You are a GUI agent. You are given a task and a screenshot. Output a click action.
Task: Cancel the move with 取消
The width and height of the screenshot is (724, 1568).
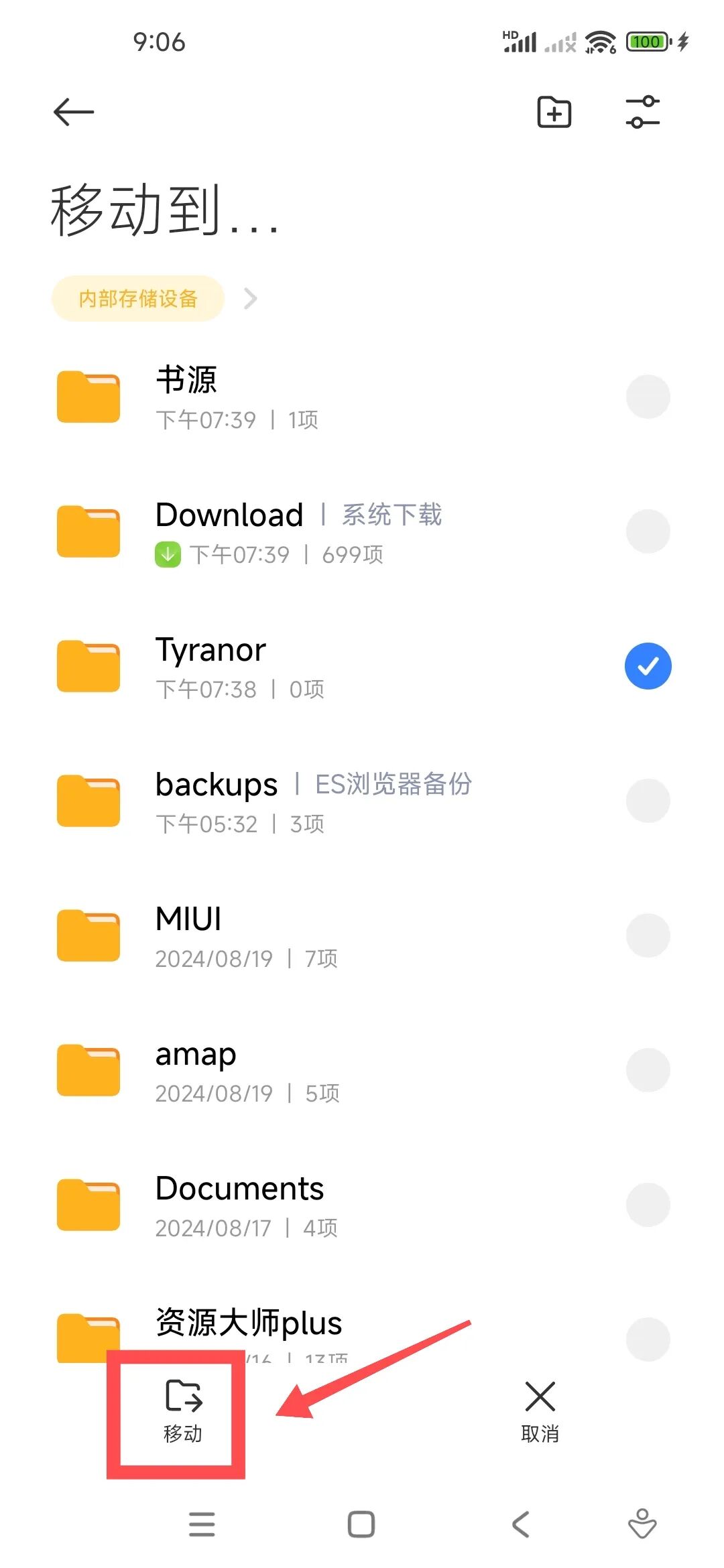(540, 1411)
